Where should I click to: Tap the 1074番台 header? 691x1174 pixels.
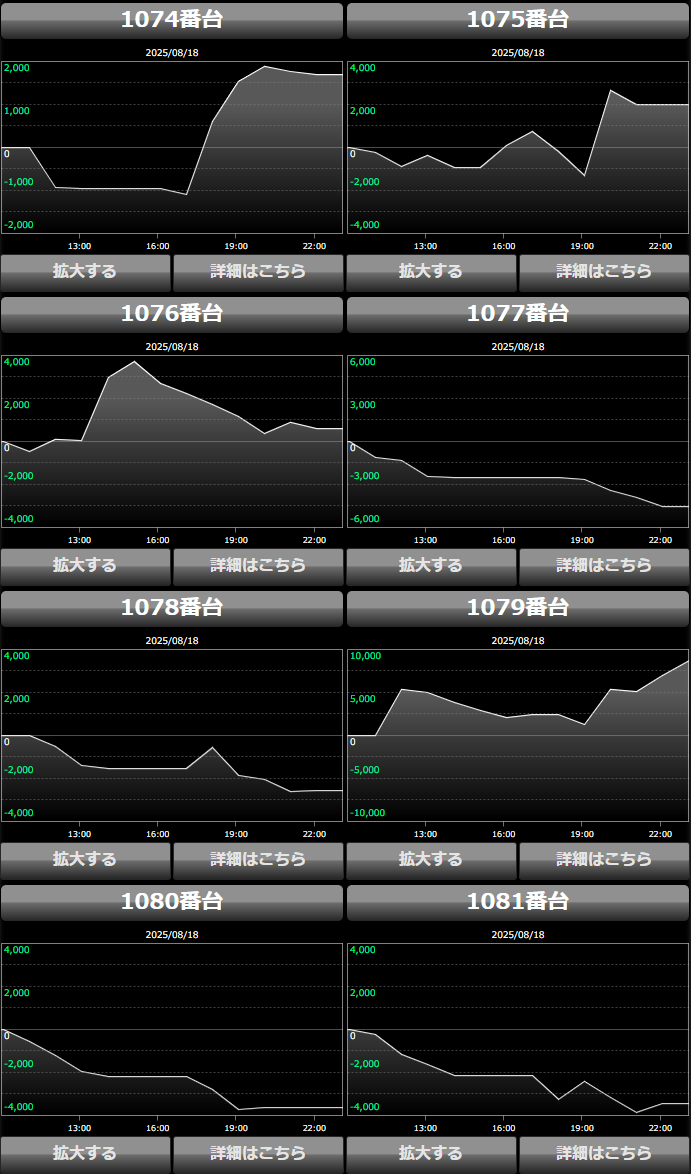(x=172, y=20)
